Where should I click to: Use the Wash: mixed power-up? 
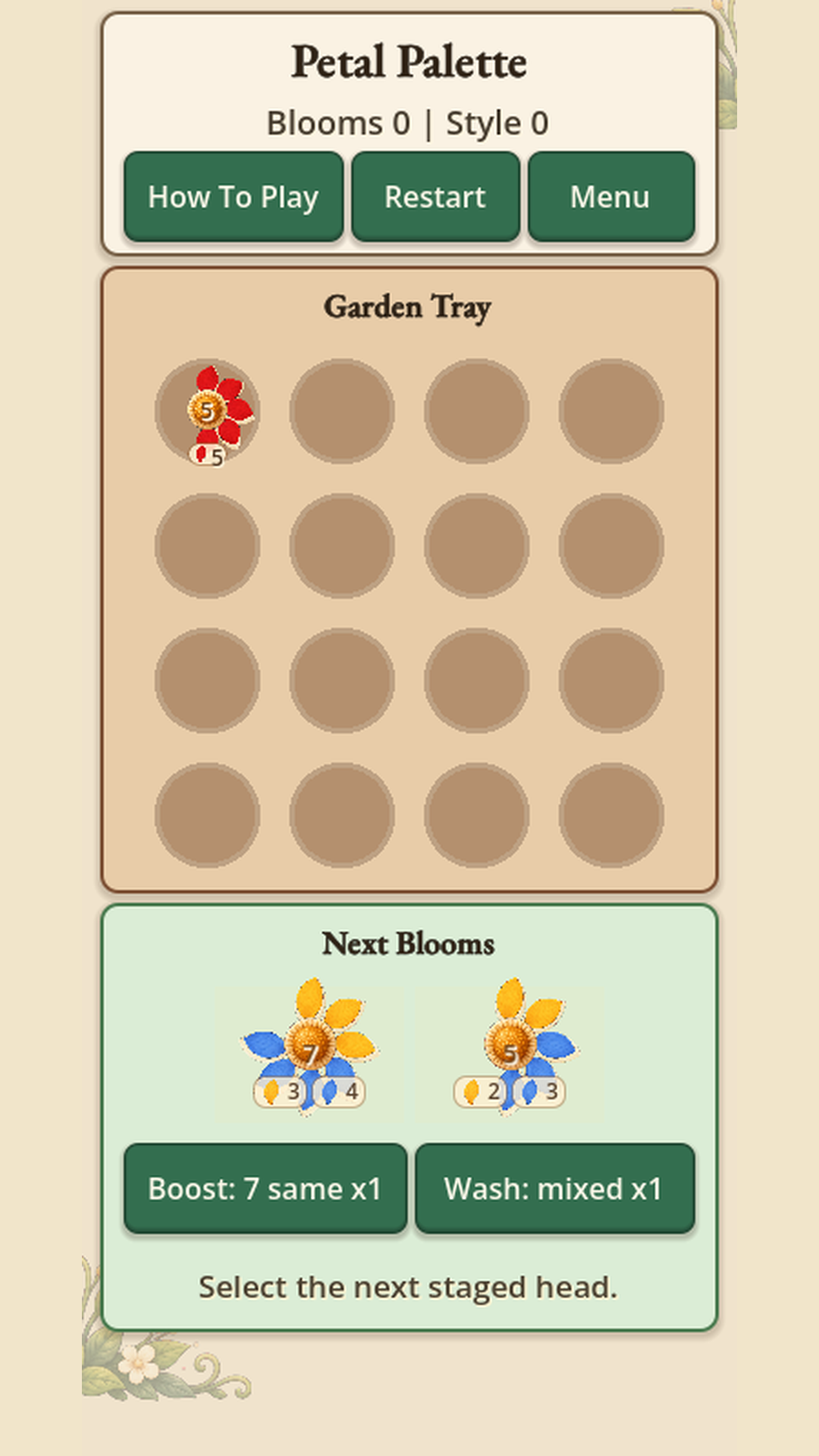(554, 1188)
